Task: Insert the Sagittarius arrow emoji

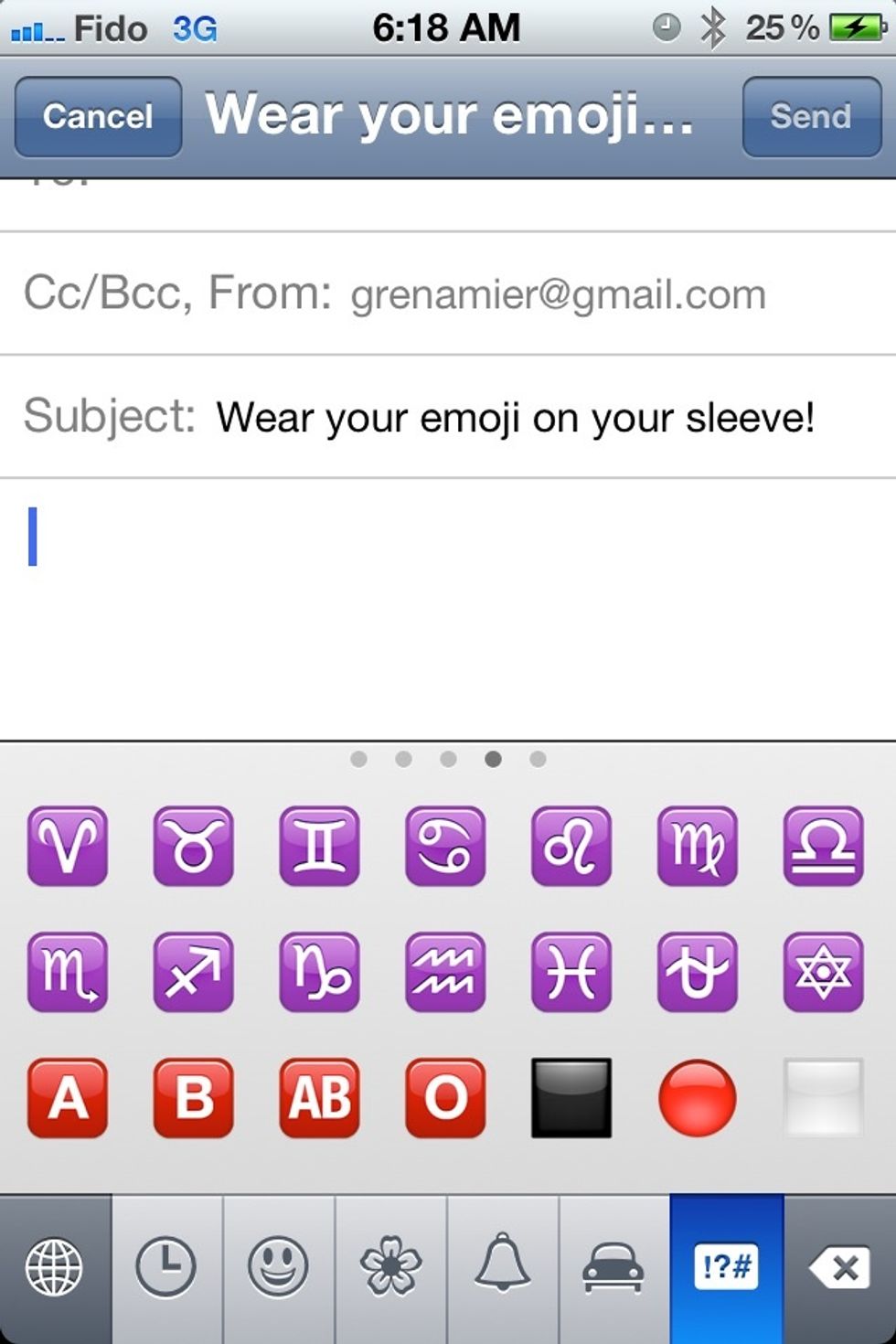Action: (193, 972)
